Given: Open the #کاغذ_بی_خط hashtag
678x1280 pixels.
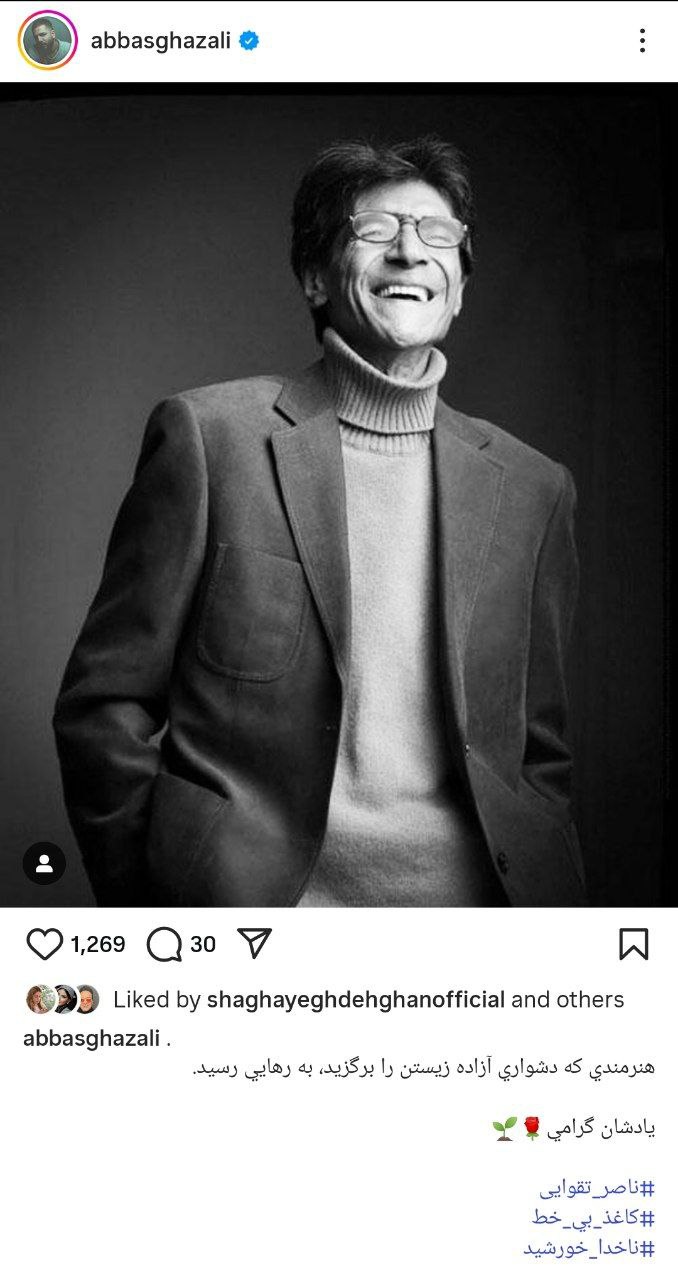Looking at the screenshot, I should tap(593, 1218).
